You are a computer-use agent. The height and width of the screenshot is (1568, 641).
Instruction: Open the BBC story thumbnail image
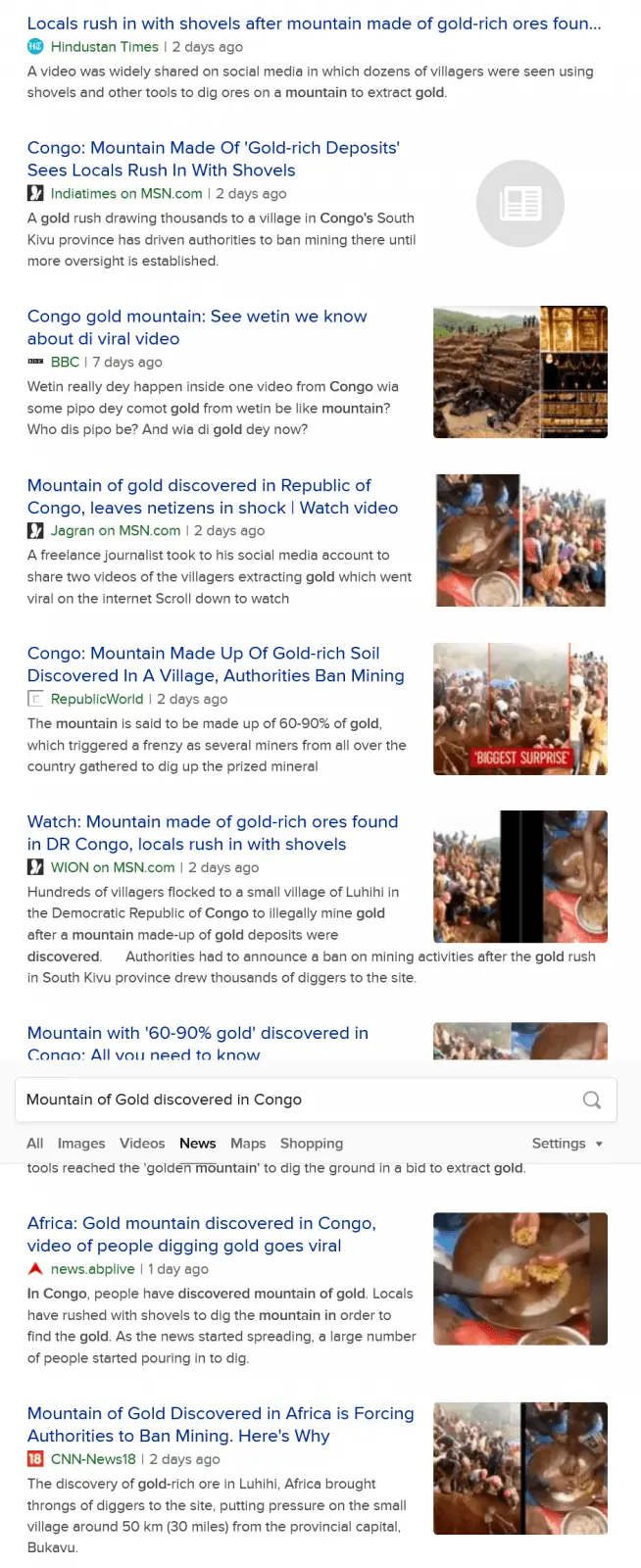520,371
